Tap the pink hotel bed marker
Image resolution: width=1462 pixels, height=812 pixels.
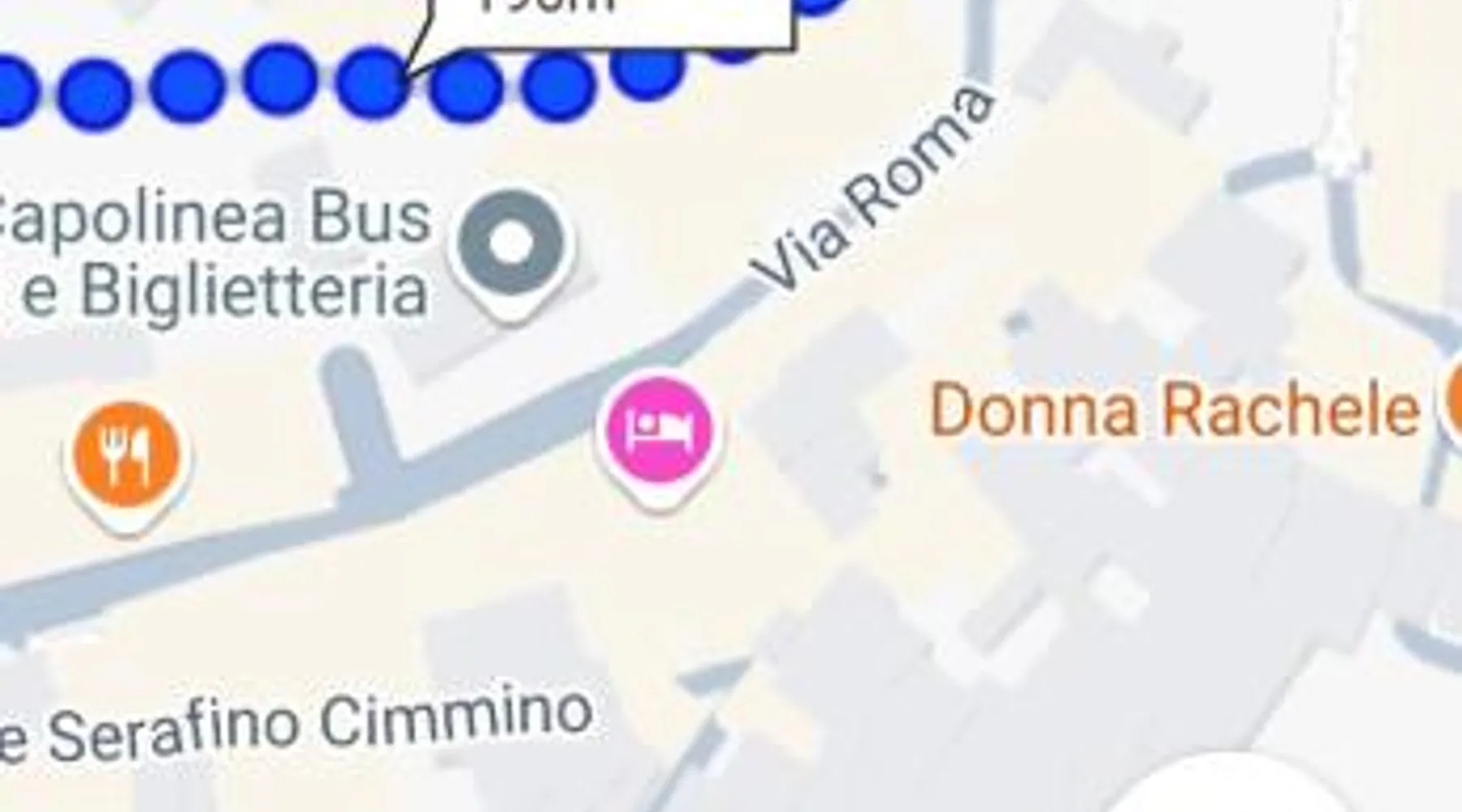pos(660,430)
